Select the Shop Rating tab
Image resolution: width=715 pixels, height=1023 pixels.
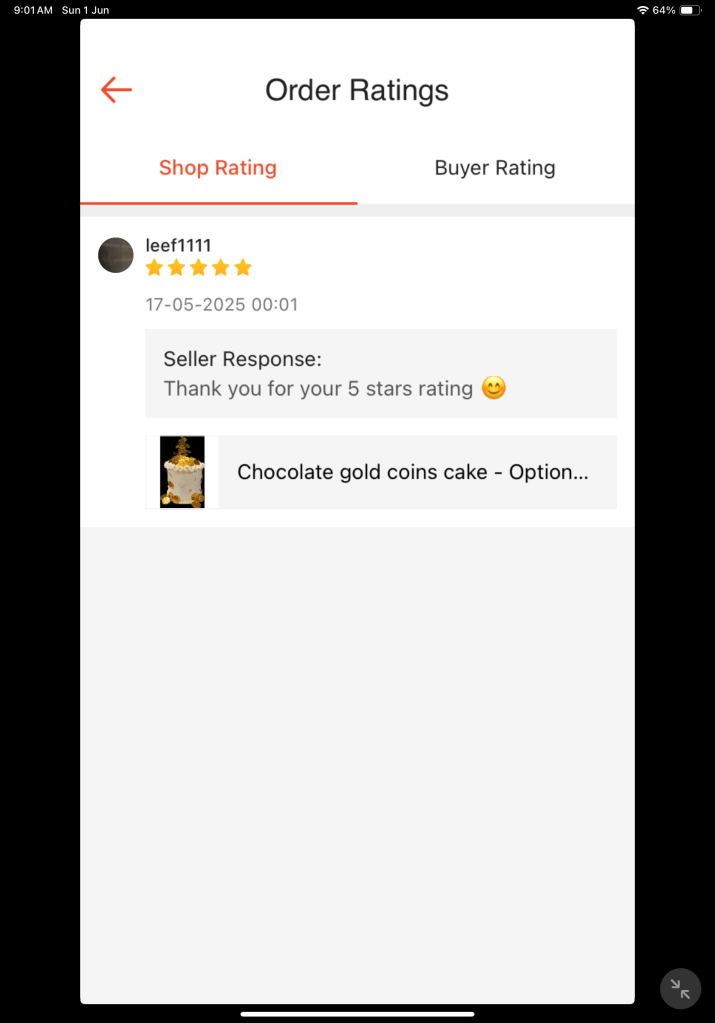point(218,168)
